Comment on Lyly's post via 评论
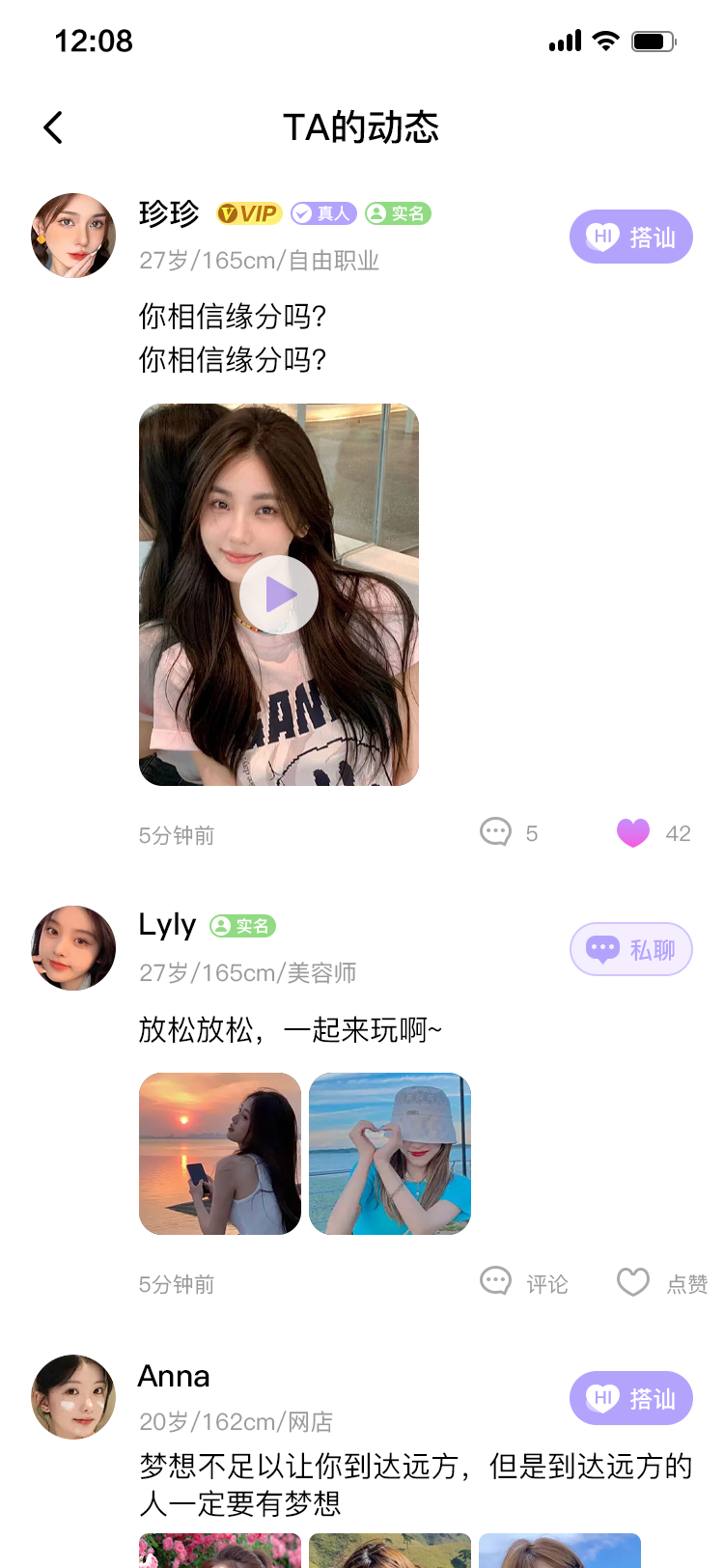Viewport: 724px width, 1568px height. coord(524,1283)
